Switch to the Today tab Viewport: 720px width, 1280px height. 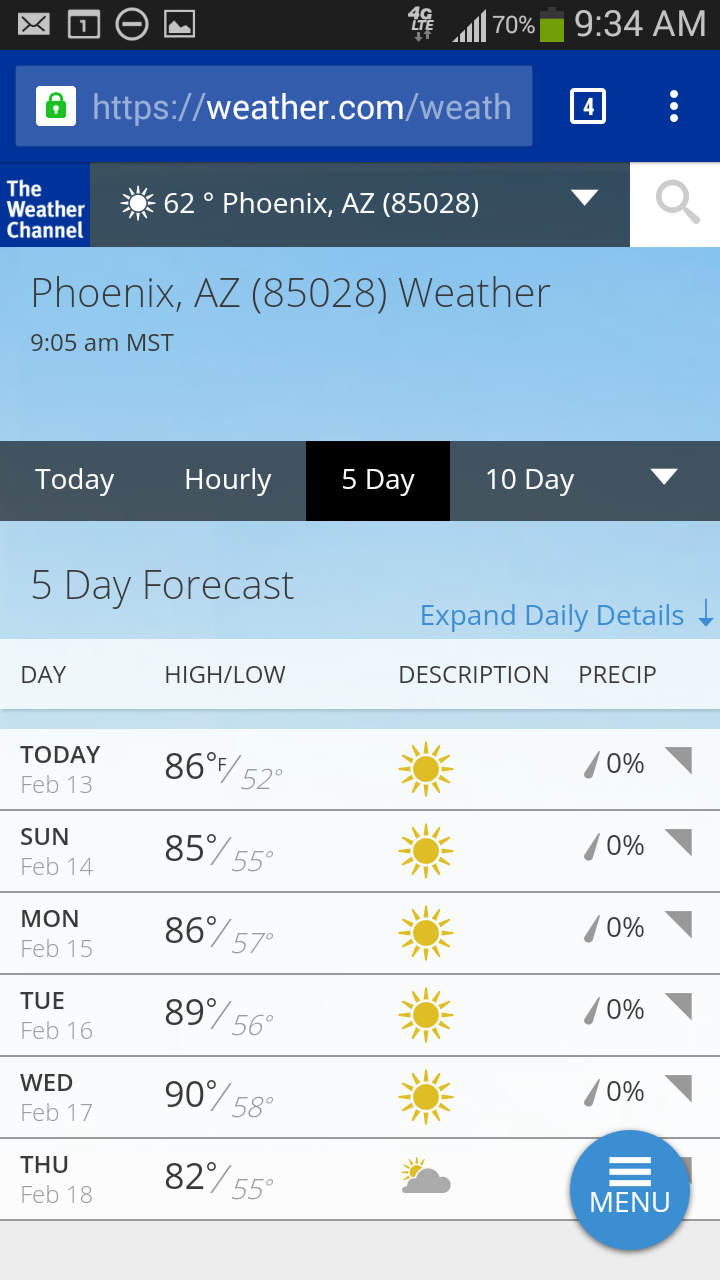click(75, 480)
